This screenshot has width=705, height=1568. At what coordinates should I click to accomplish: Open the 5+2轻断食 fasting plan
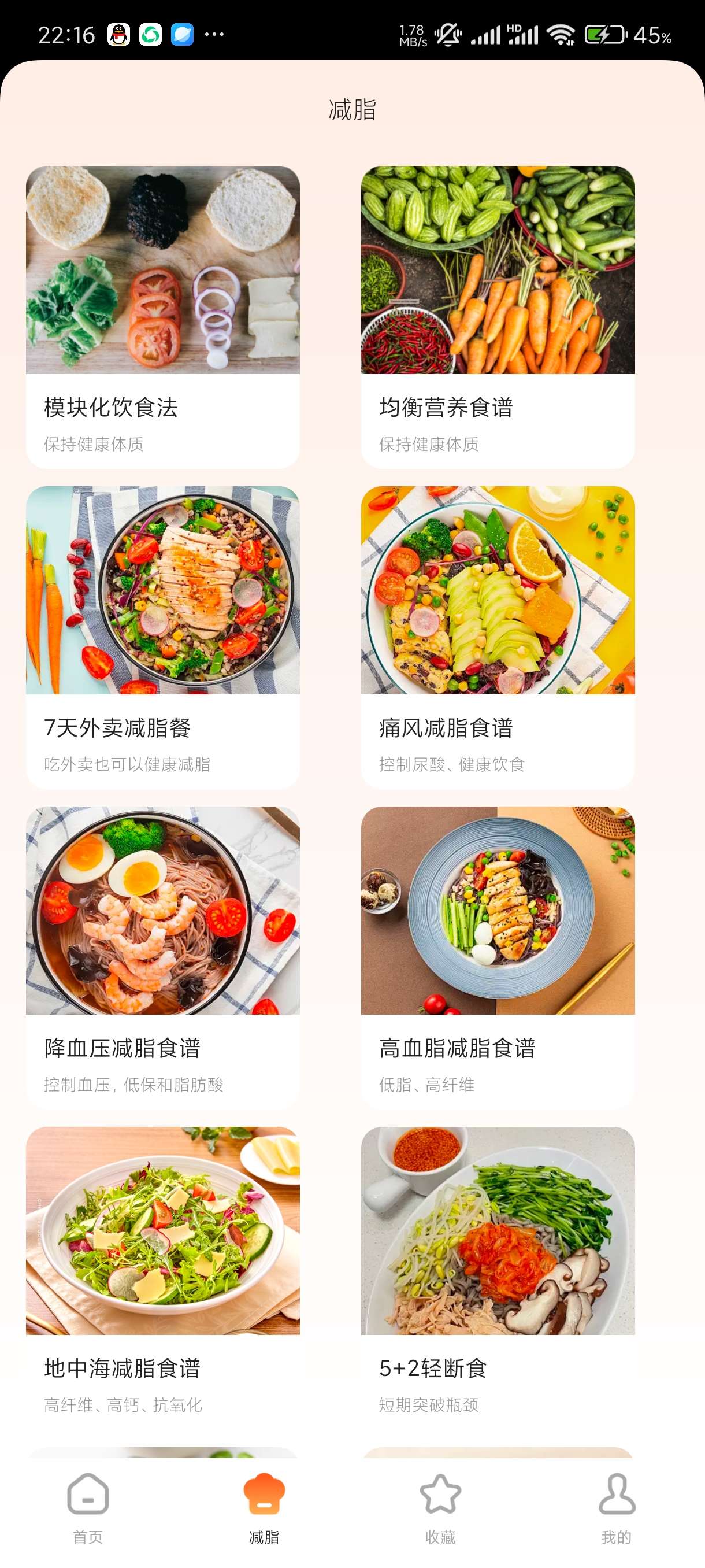coord(498,1277)
